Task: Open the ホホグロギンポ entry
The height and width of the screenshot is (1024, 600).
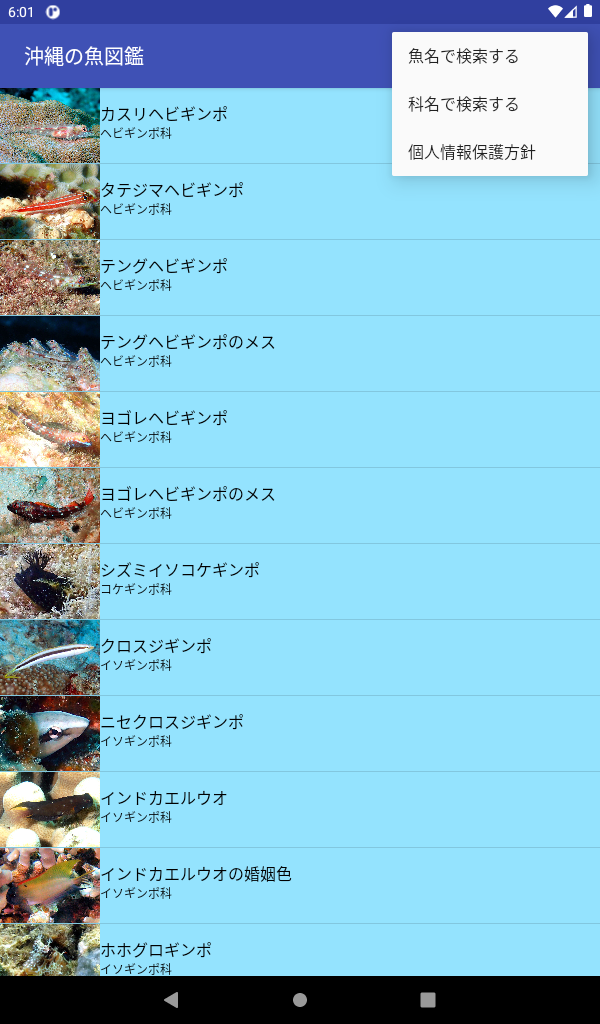Action: click(x=300, y=954)
